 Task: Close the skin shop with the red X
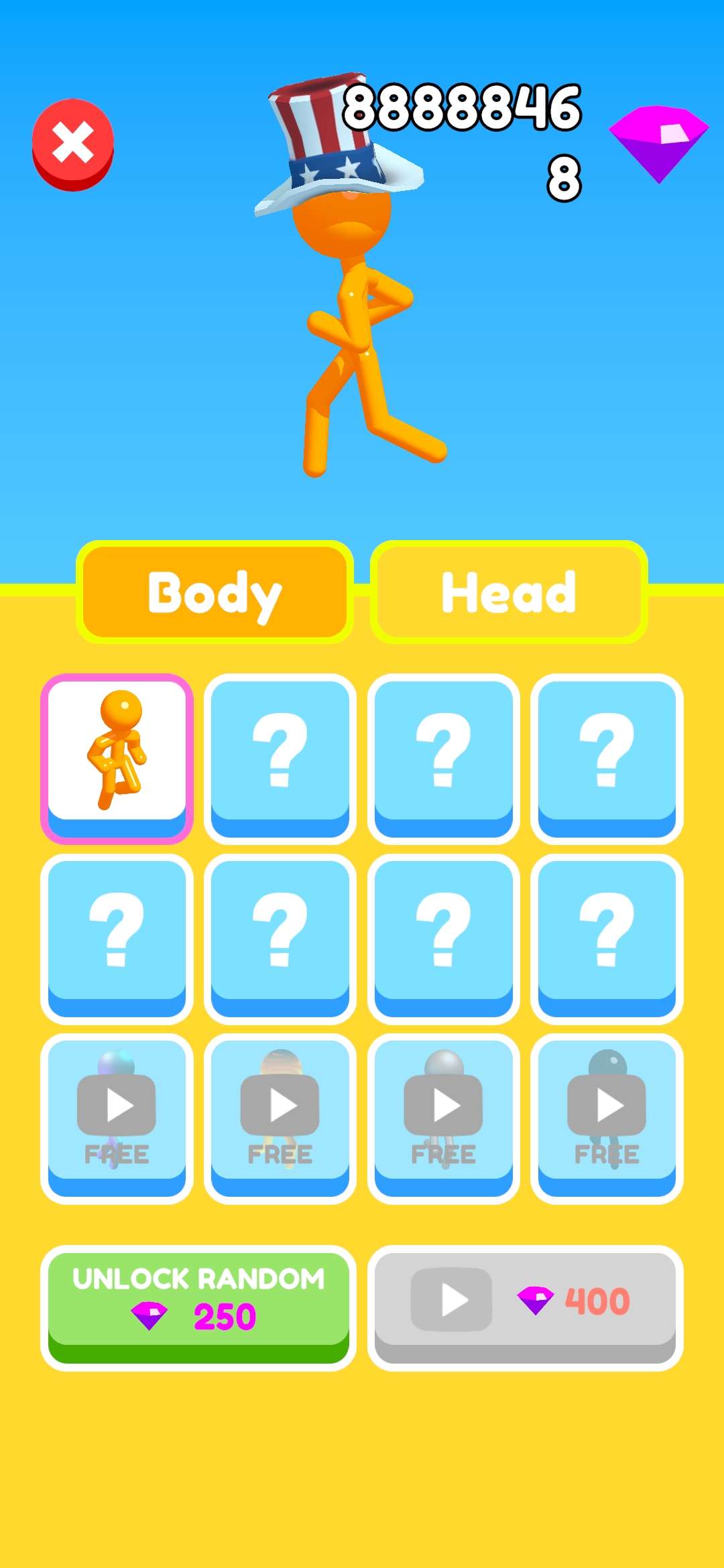(73, 143)
